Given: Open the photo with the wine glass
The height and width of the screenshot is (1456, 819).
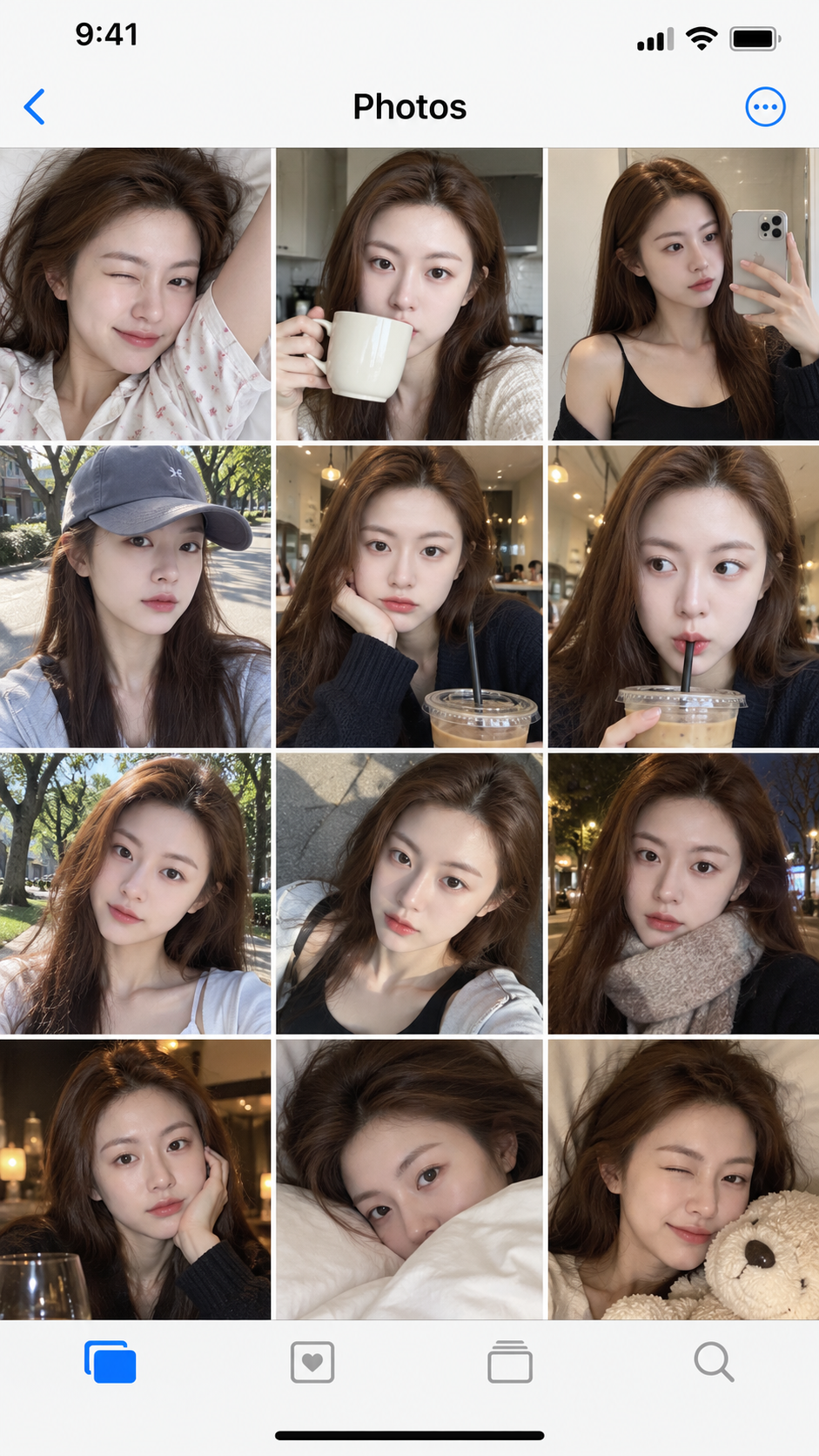Looking at the screenshot, I should coord(135,1179).
